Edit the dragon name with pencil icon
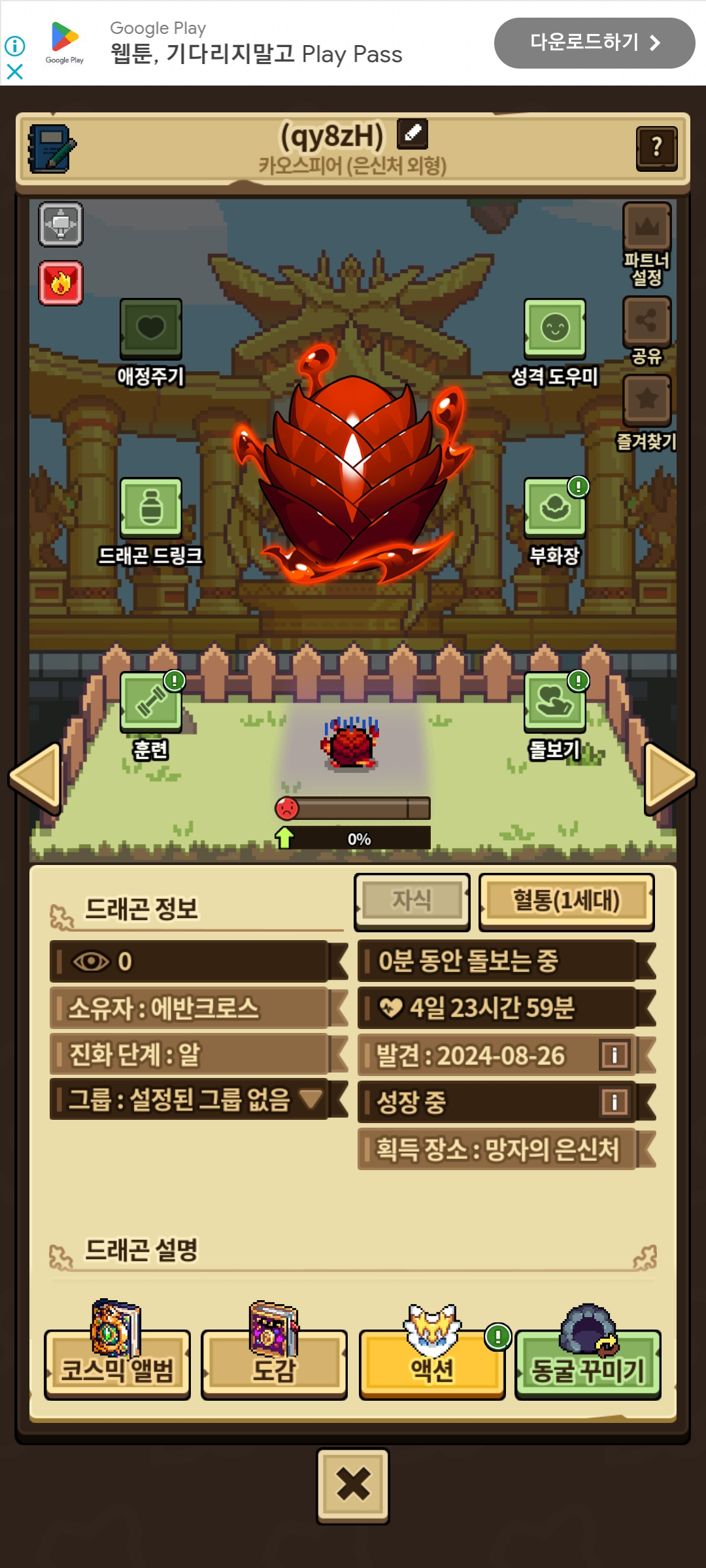 tap(412, 133)
